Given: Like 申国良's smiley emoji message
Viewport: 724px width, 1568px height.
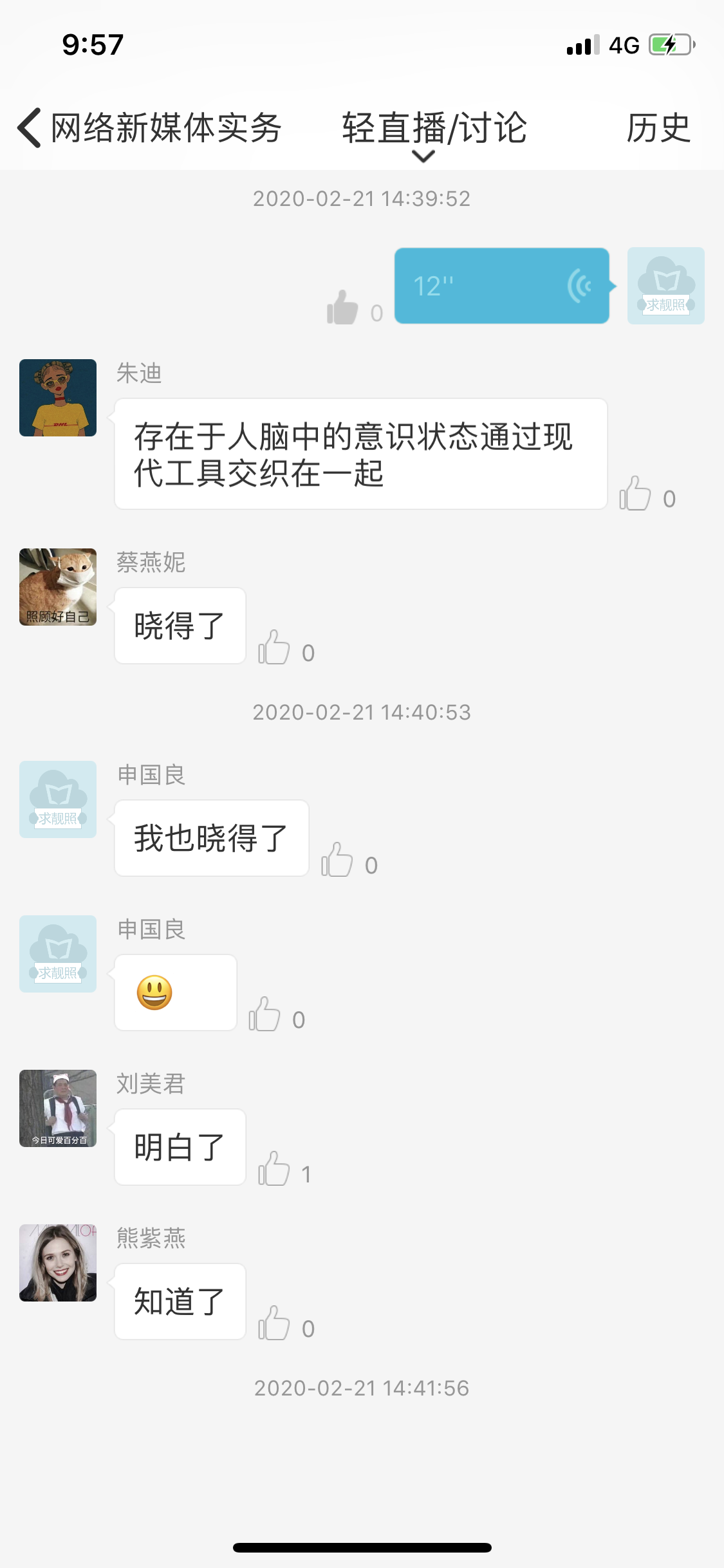Looking at the screenshot, I should (x=265, y=1014).
